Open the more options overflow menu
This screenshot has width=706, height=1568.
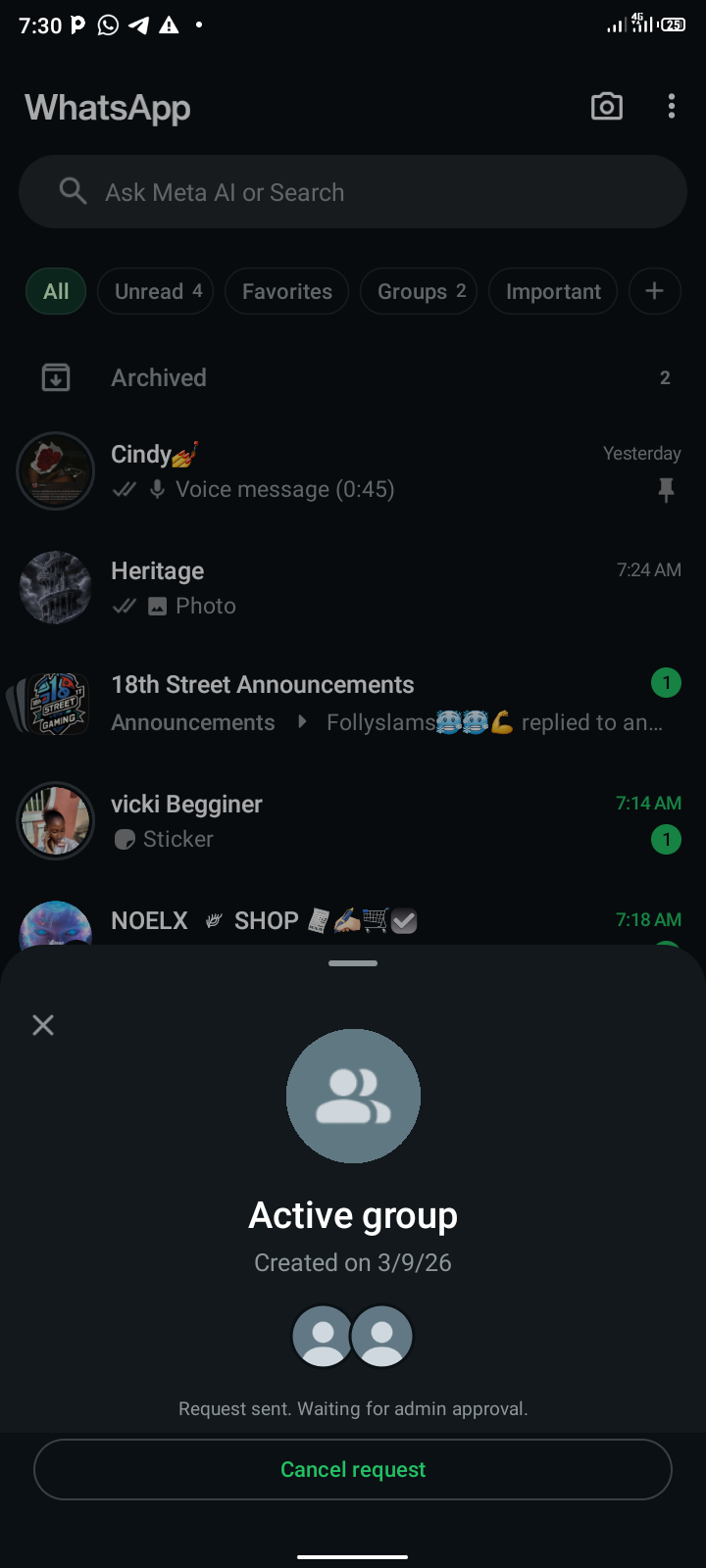point(672,107)
